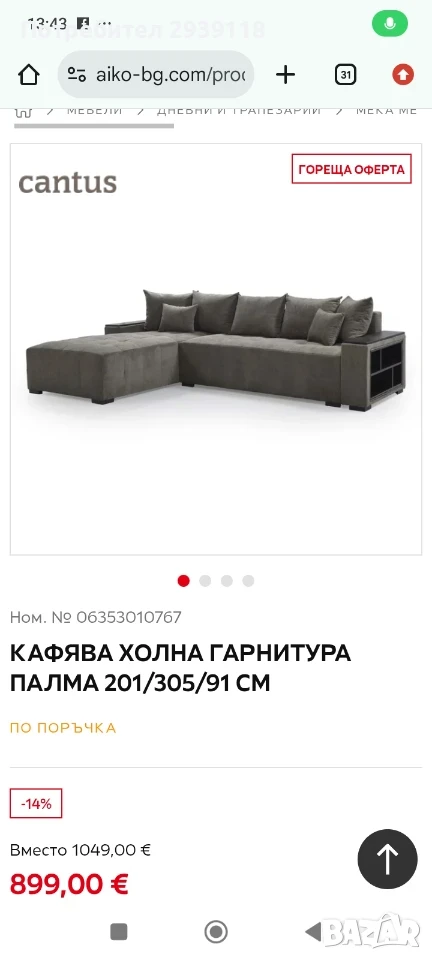Image resolution: width=432 pixels, height=960 pixels.
Task: Tap the red update arrow icon
Action: (403, 75)
